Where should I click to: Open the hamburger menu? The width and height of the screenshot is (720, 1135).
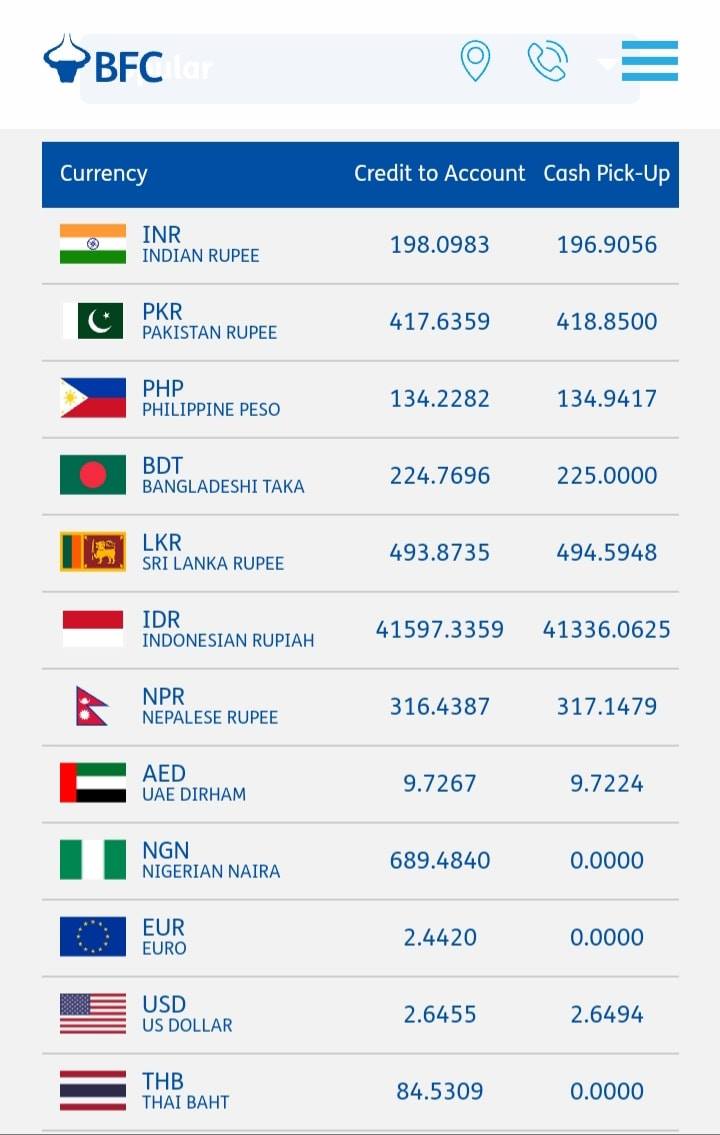650,61
